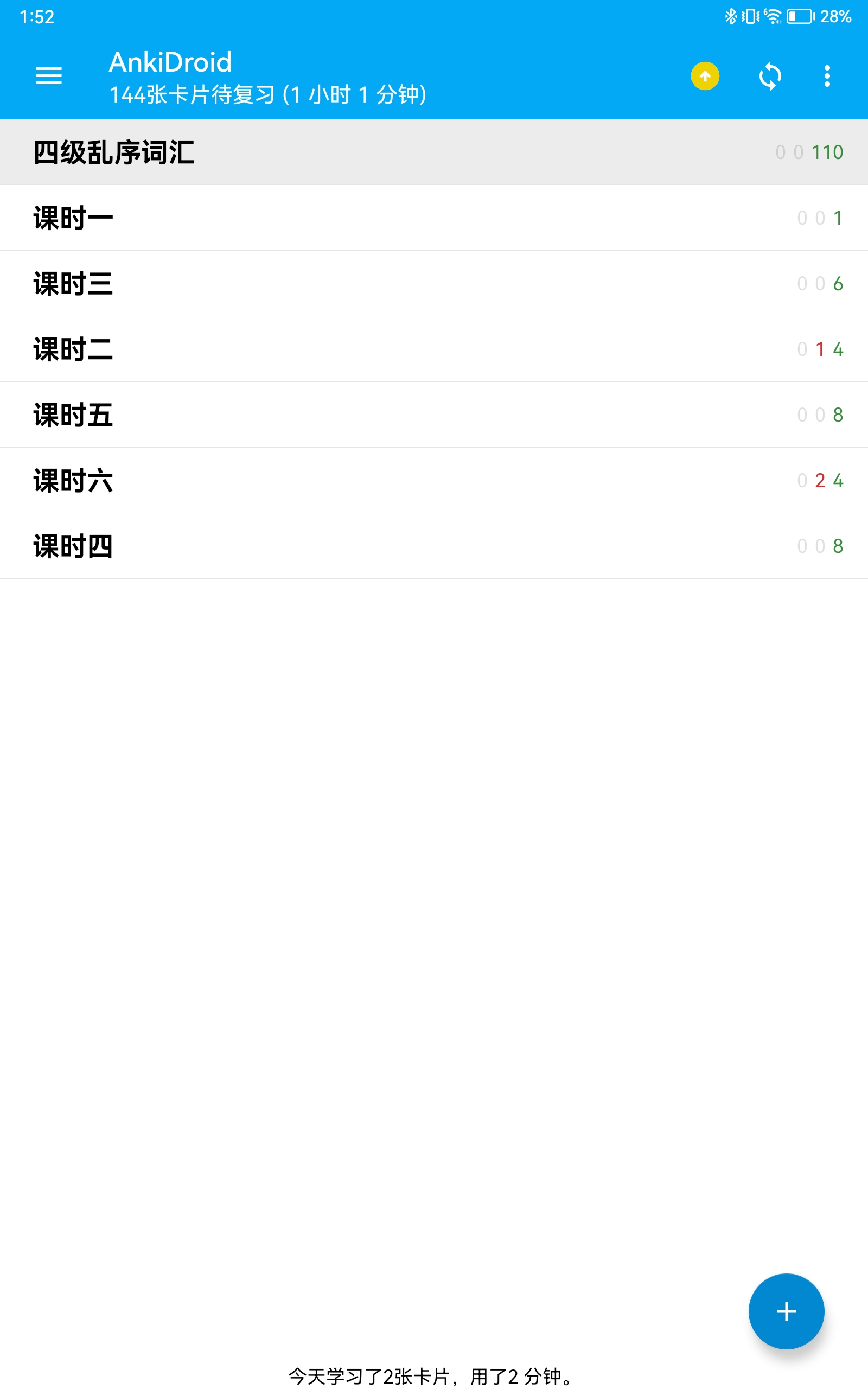Tap the review count 110 of 四级乱序词汇

tap(827, 151)
